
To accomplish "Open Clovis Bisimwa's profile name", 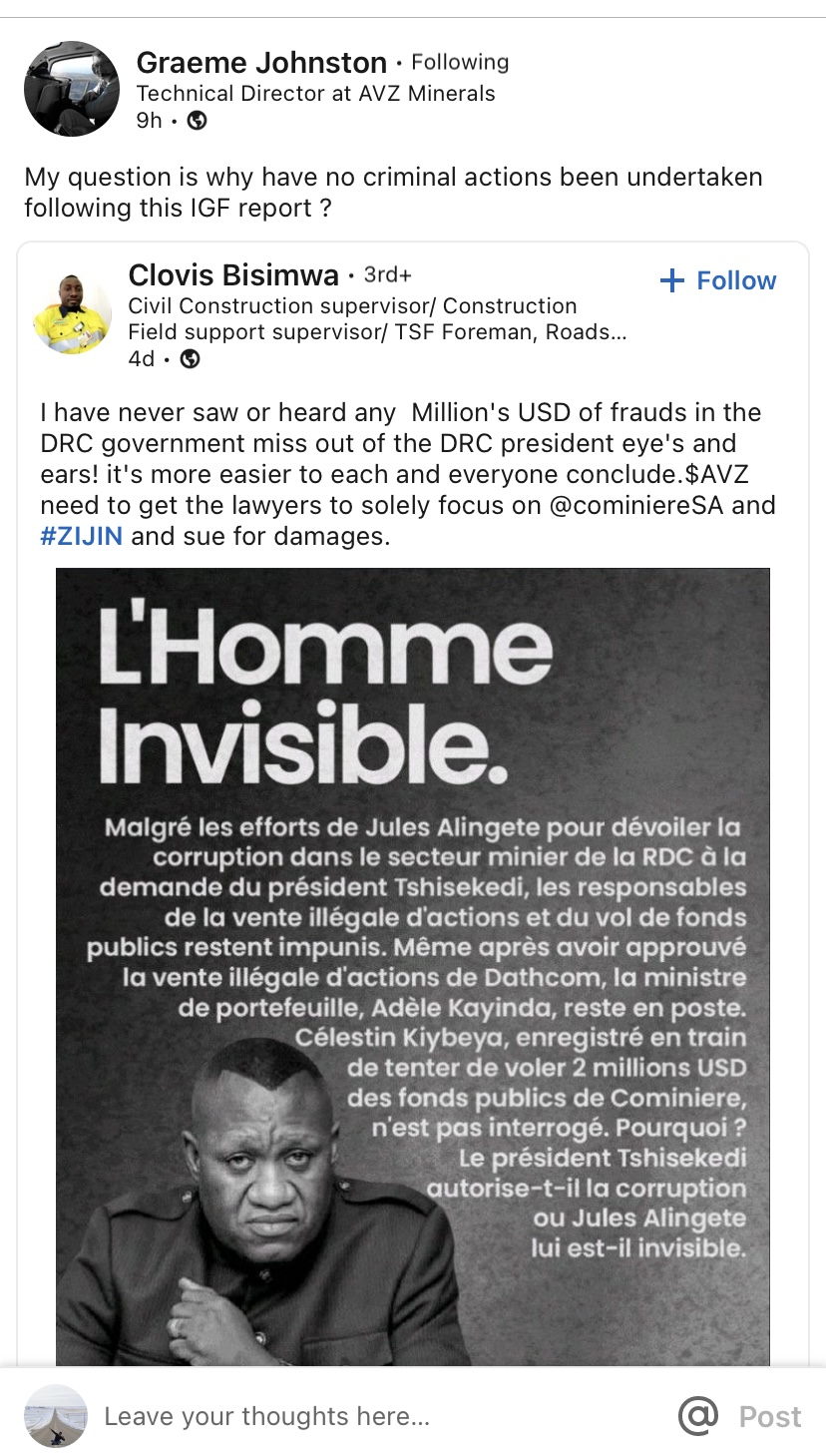I will pos(235,275).
